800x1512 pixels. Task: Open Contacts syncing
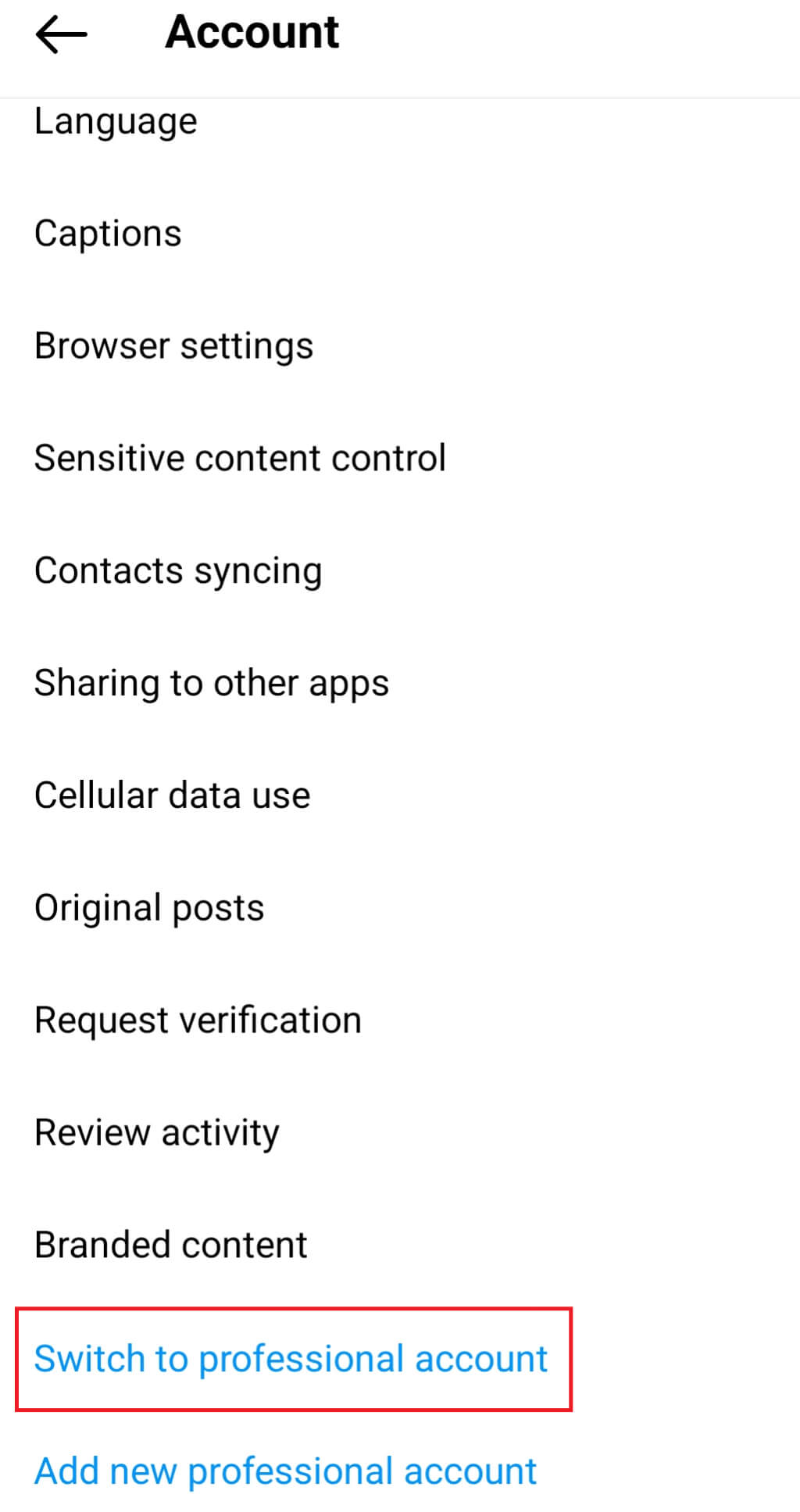pyautogui.click(x=178, y=570)
